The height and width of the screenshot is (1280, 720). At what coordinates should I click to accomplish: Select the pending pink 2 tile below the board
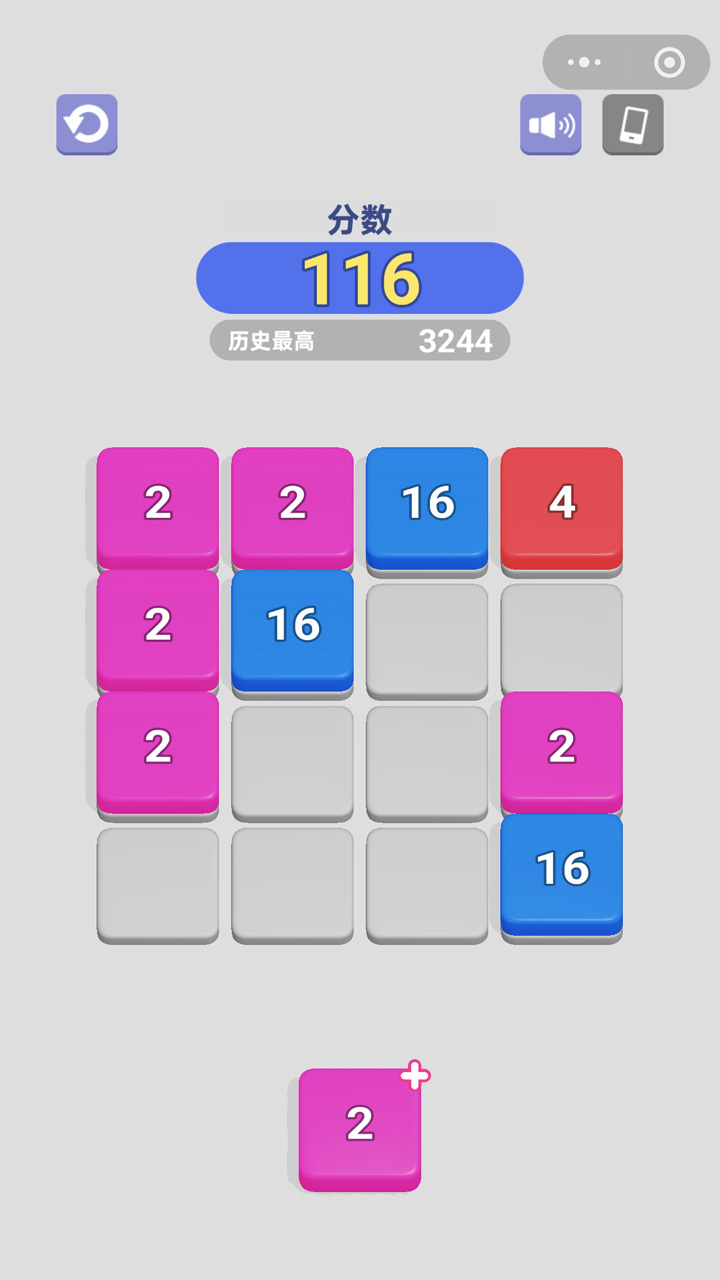tap(359, 1128)
